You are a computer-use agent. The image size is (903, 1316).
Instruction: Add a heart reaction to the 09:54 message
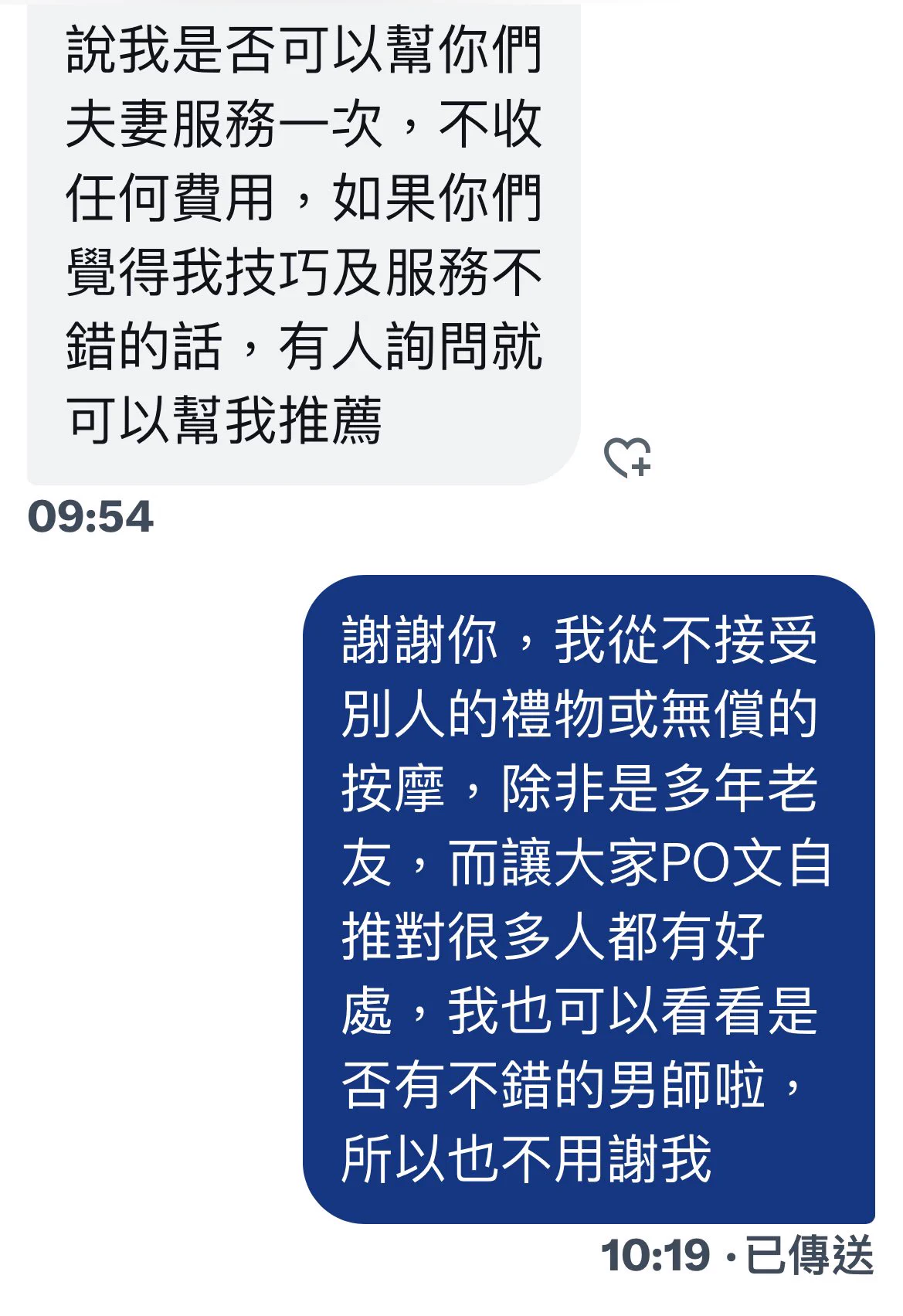coord(626,457)
